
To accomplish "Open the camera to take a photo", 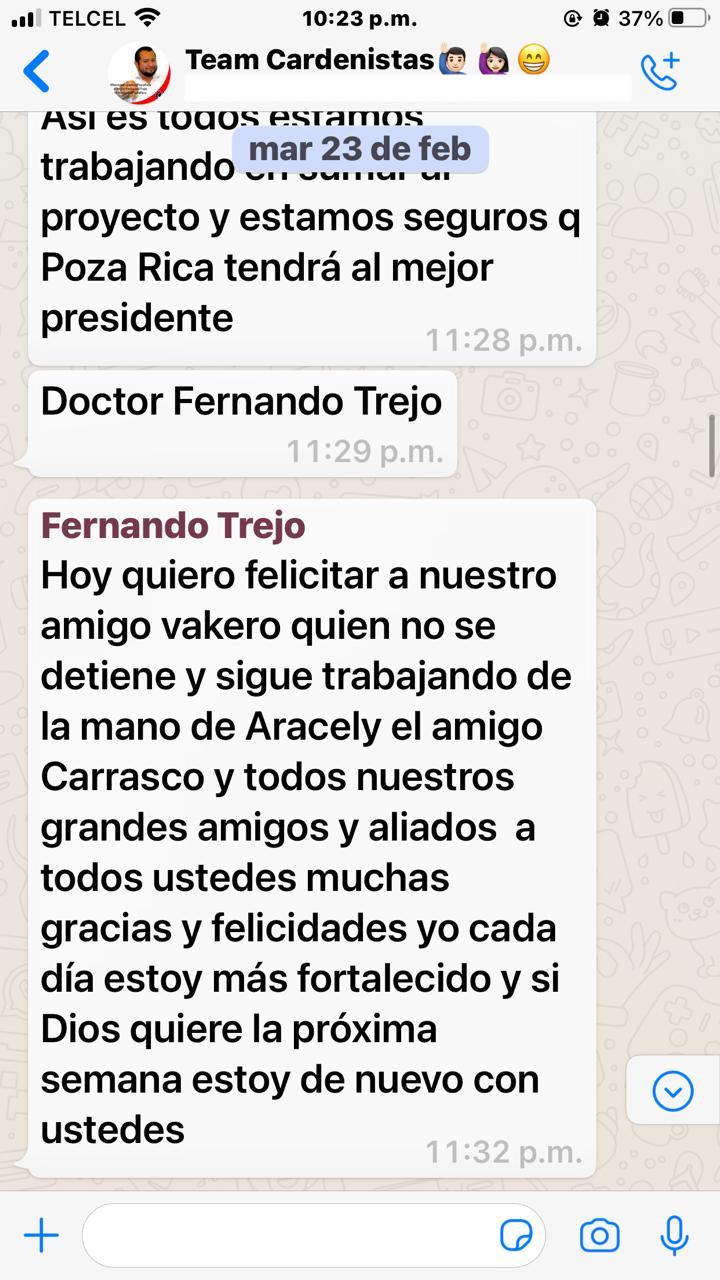I will pos(599,1236).
